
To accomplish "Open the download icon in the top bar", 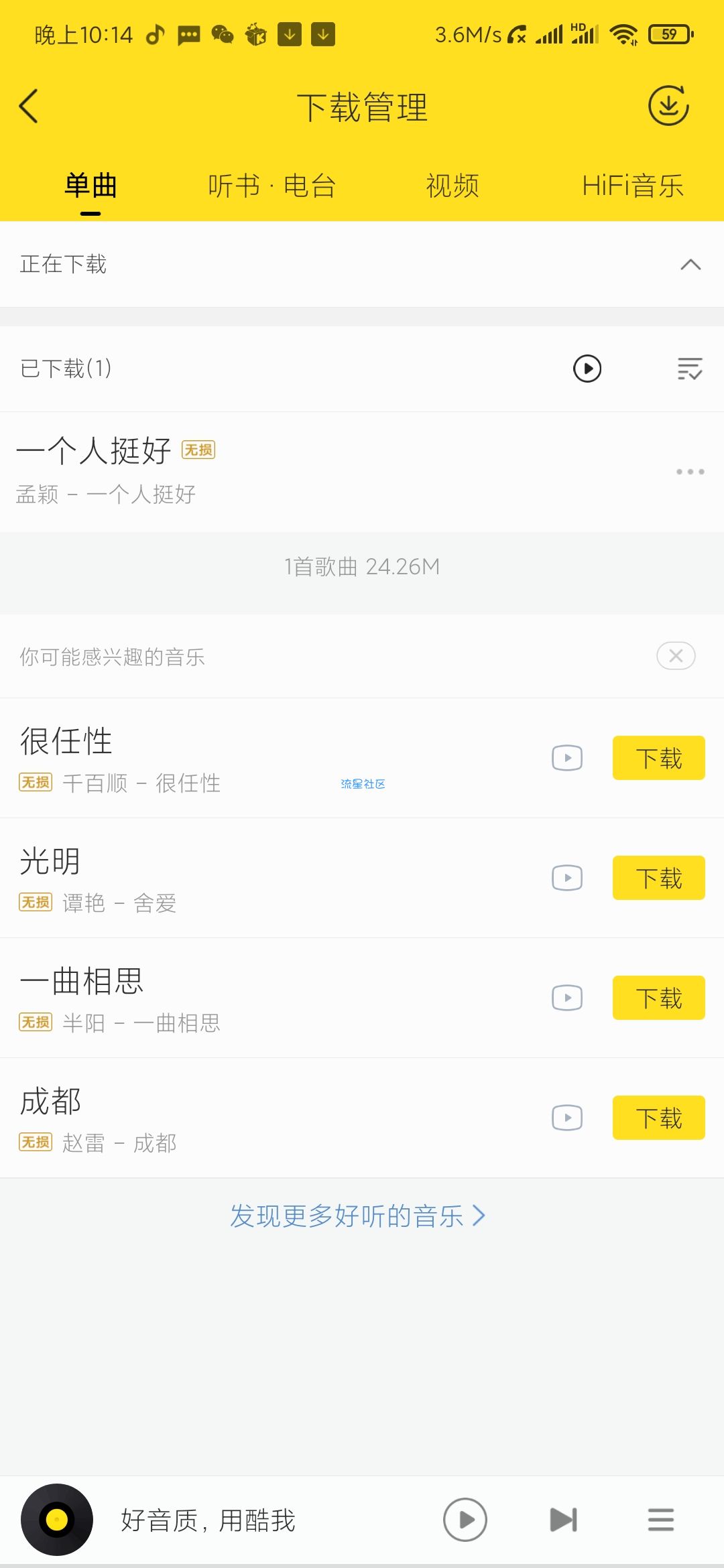I will [668, 106].
